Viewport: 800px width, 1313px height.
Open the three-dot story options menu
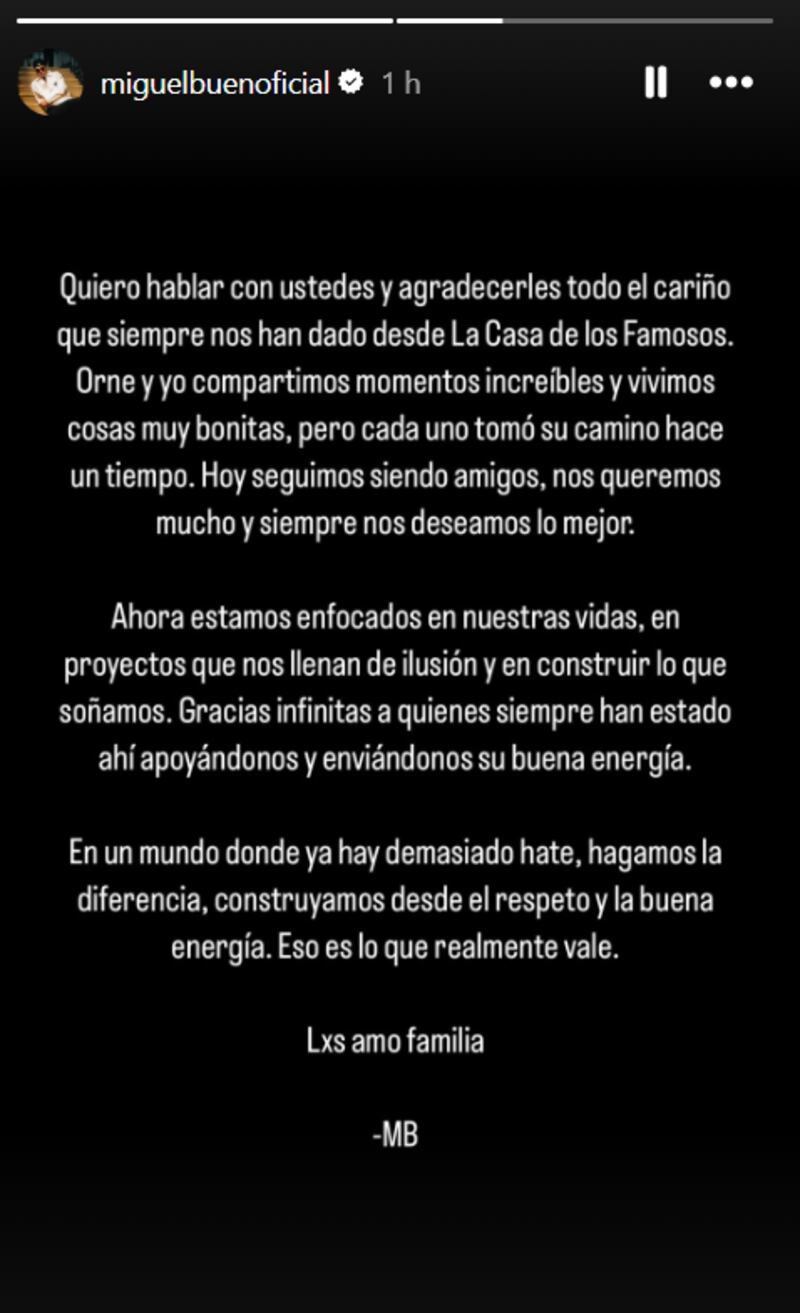point(730,83)
